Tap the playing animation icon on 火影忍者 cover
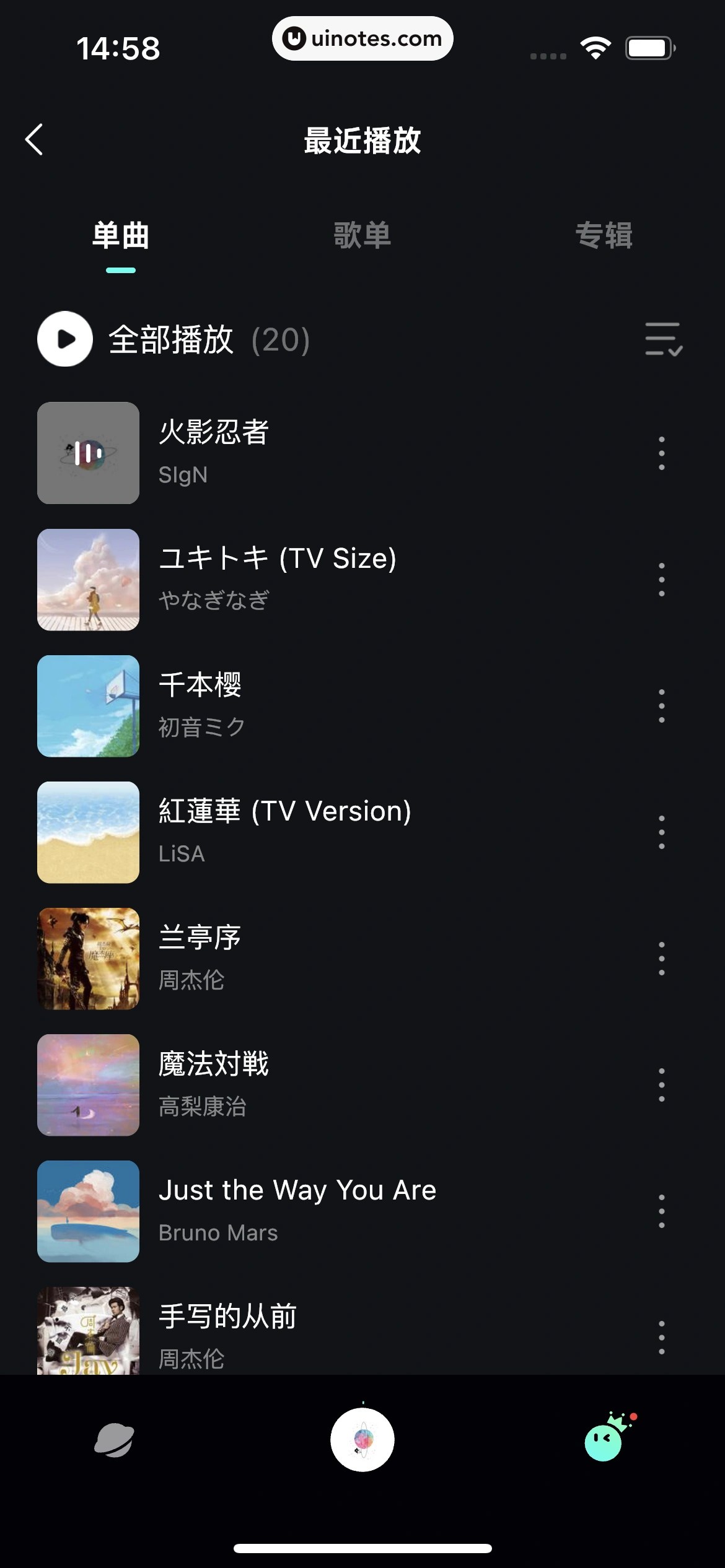Viewport: 725px width, 1568px height. coord(87,453)
